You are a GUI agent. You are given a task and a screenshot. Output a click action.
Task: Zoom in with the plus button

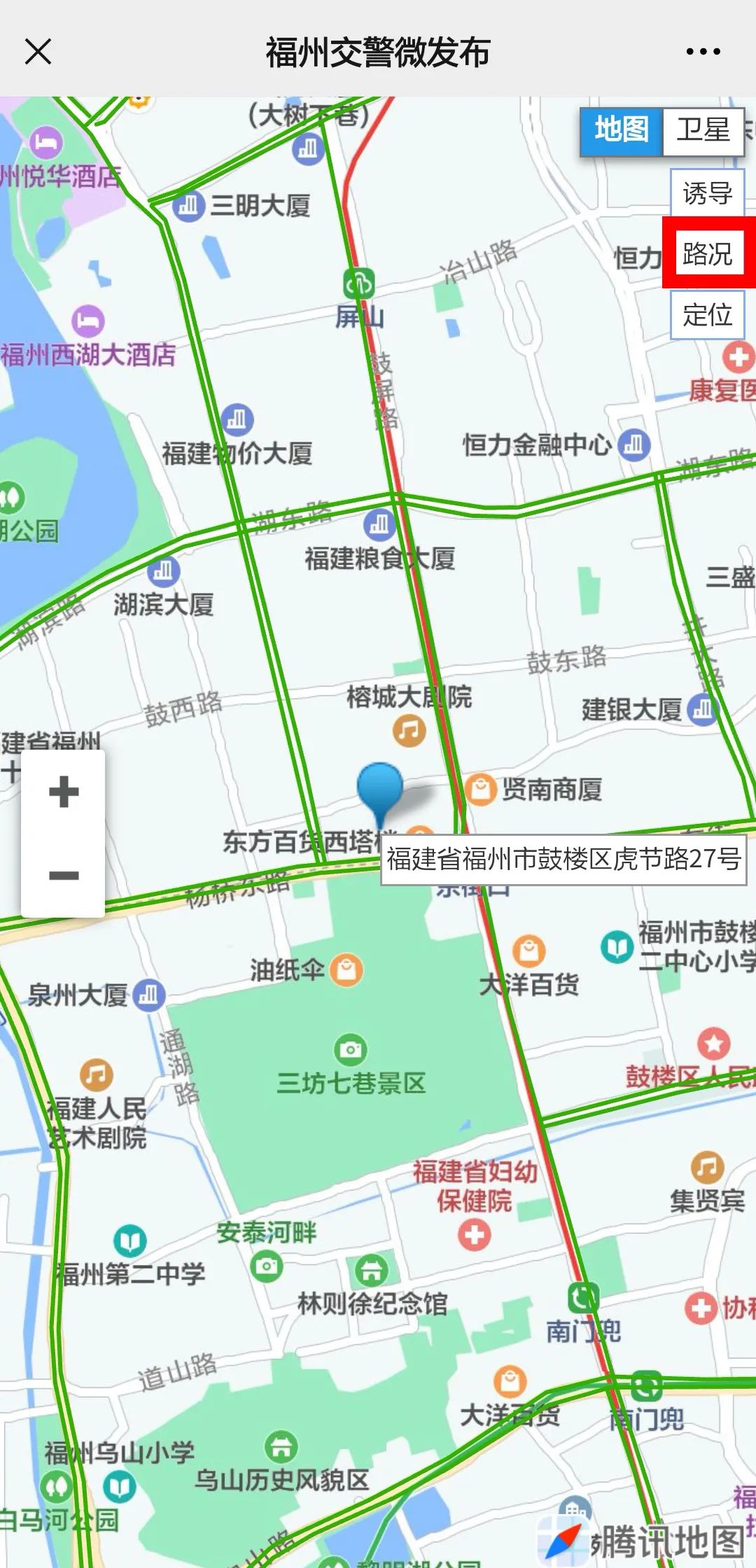pyautogui.click(x=64, y=792)
